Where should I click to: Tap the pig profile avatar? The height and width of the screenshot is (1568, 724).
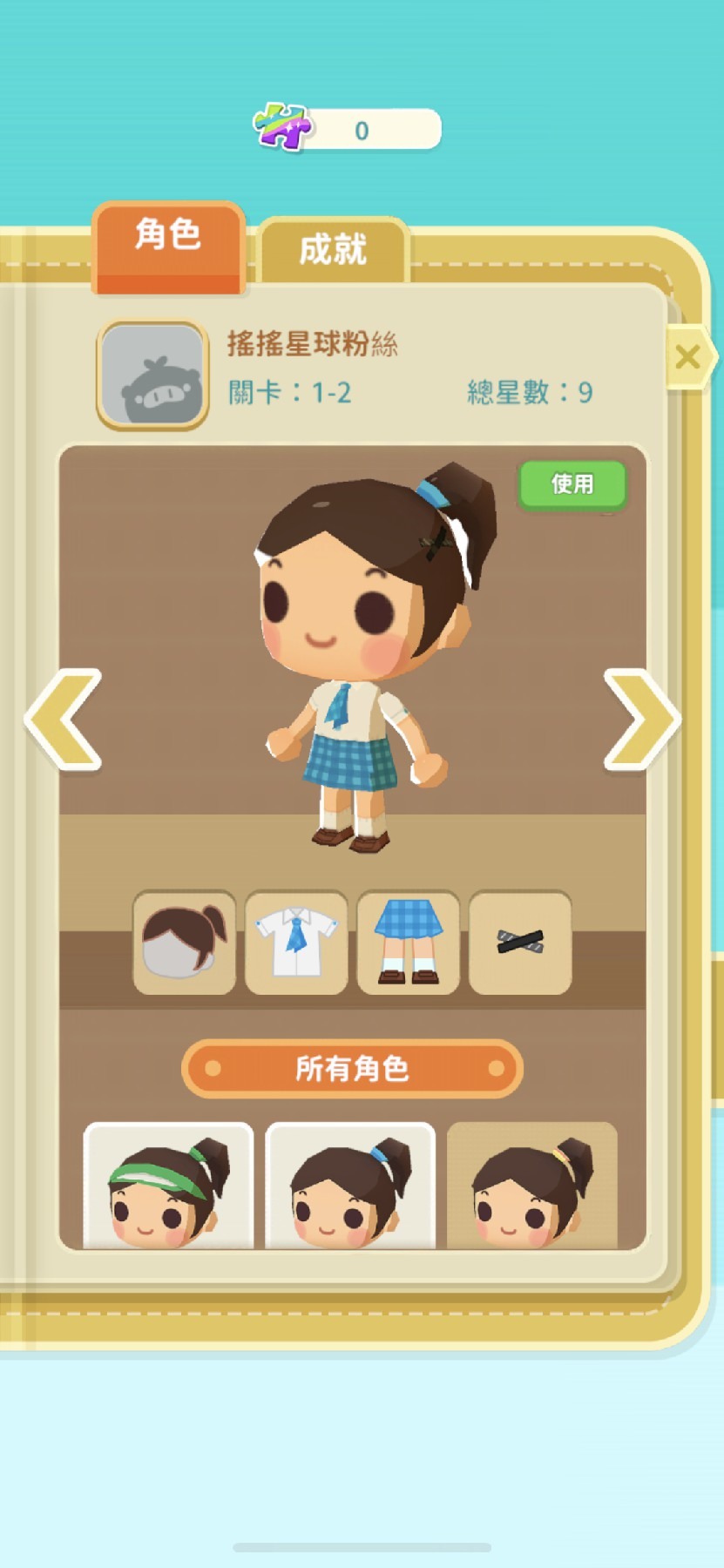coord(152,375)
